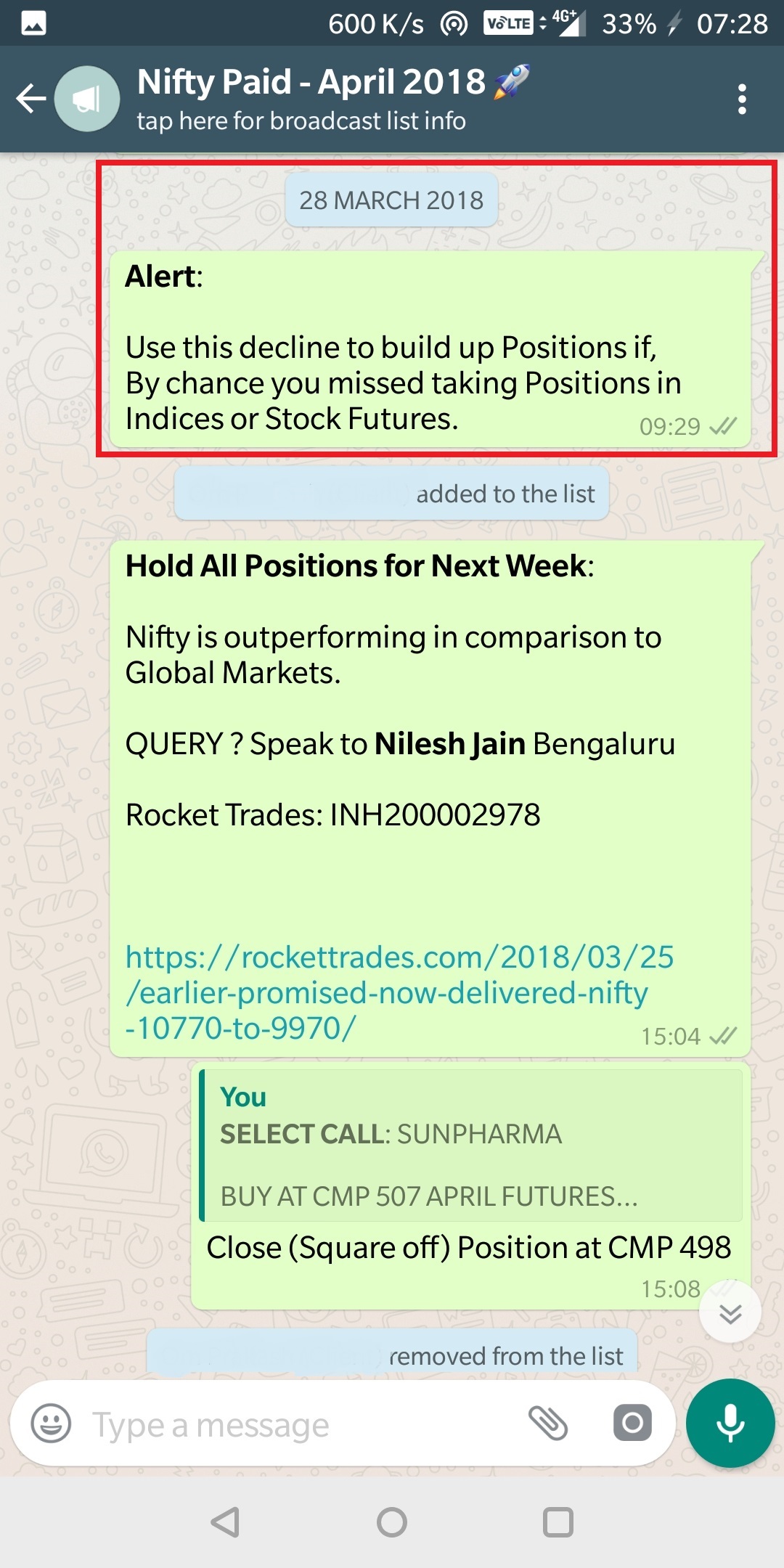The height and width of the screenshot is (1568, 784).
Task: Open the camera from message bar
Action: [x=632, y=1423]
